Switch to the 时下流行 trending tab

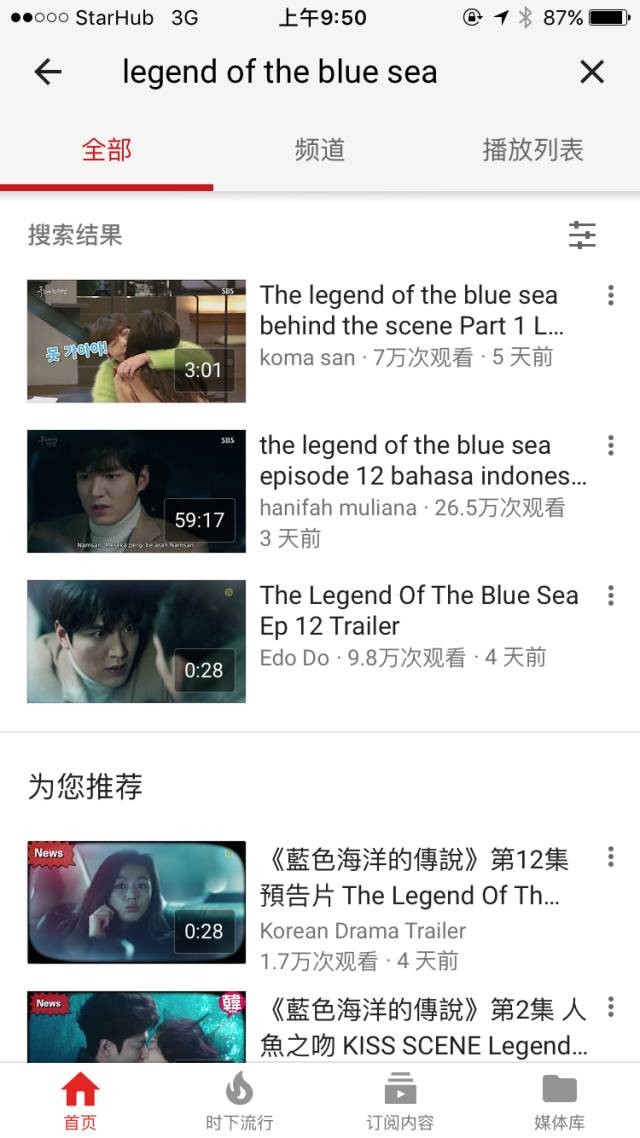click(x=240, y=1100)
